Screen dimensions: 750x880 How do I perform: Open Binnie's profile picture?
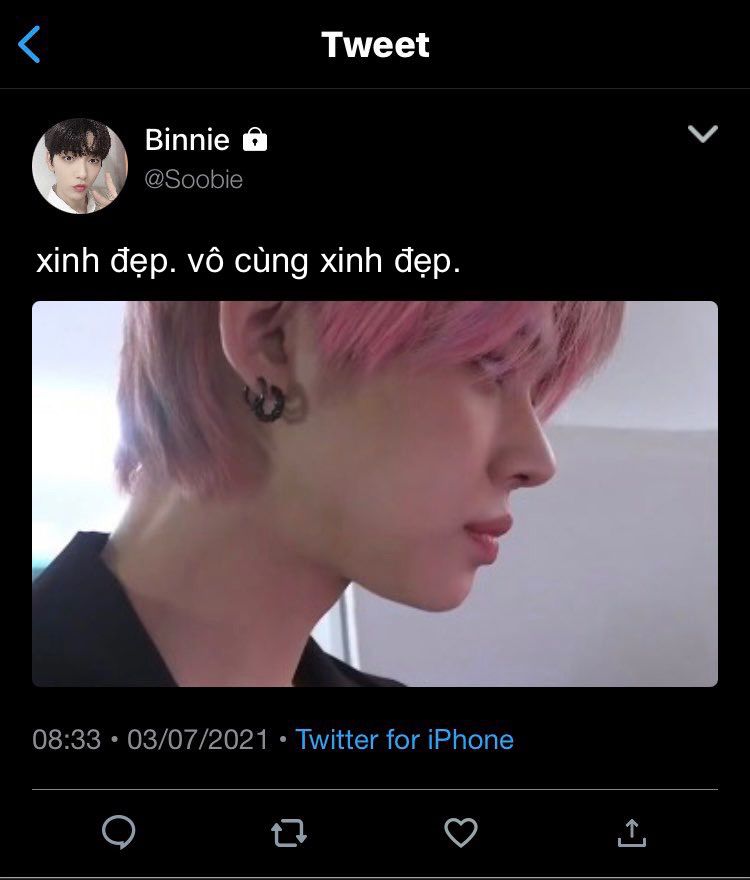[80, 166]
